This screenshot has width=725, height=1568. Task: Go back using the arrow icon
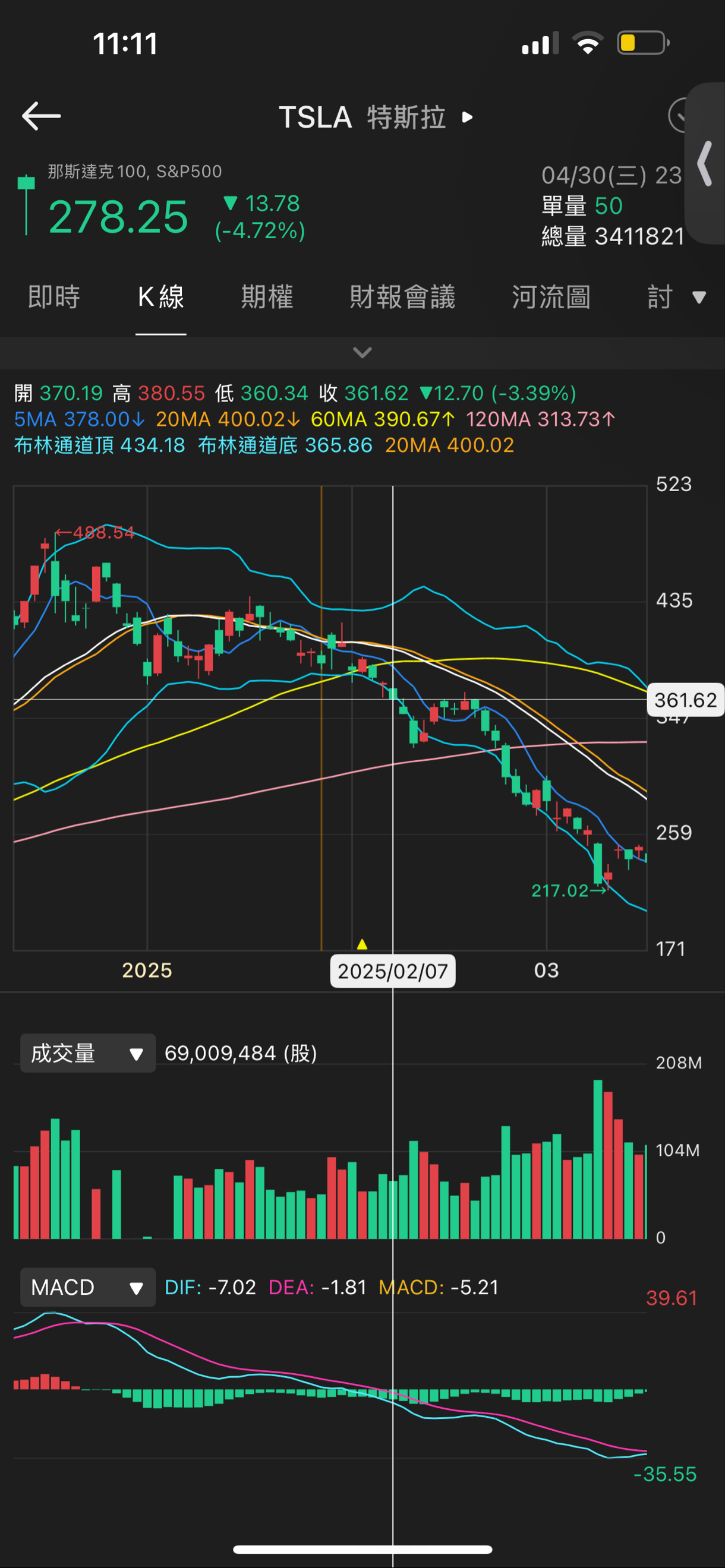[x=41, y=116]
